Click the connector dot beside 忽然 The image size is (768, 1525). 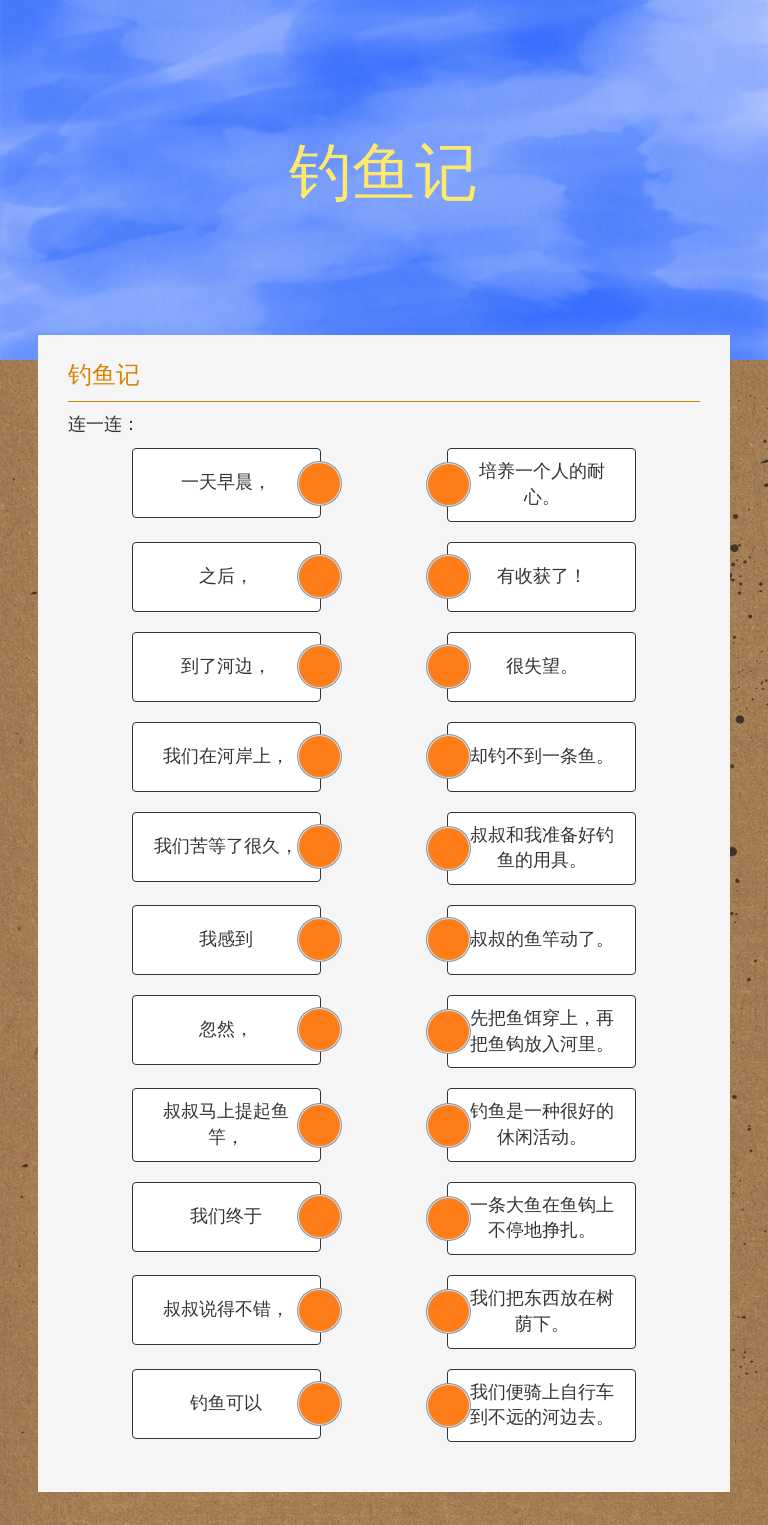tap(319, 1030)
